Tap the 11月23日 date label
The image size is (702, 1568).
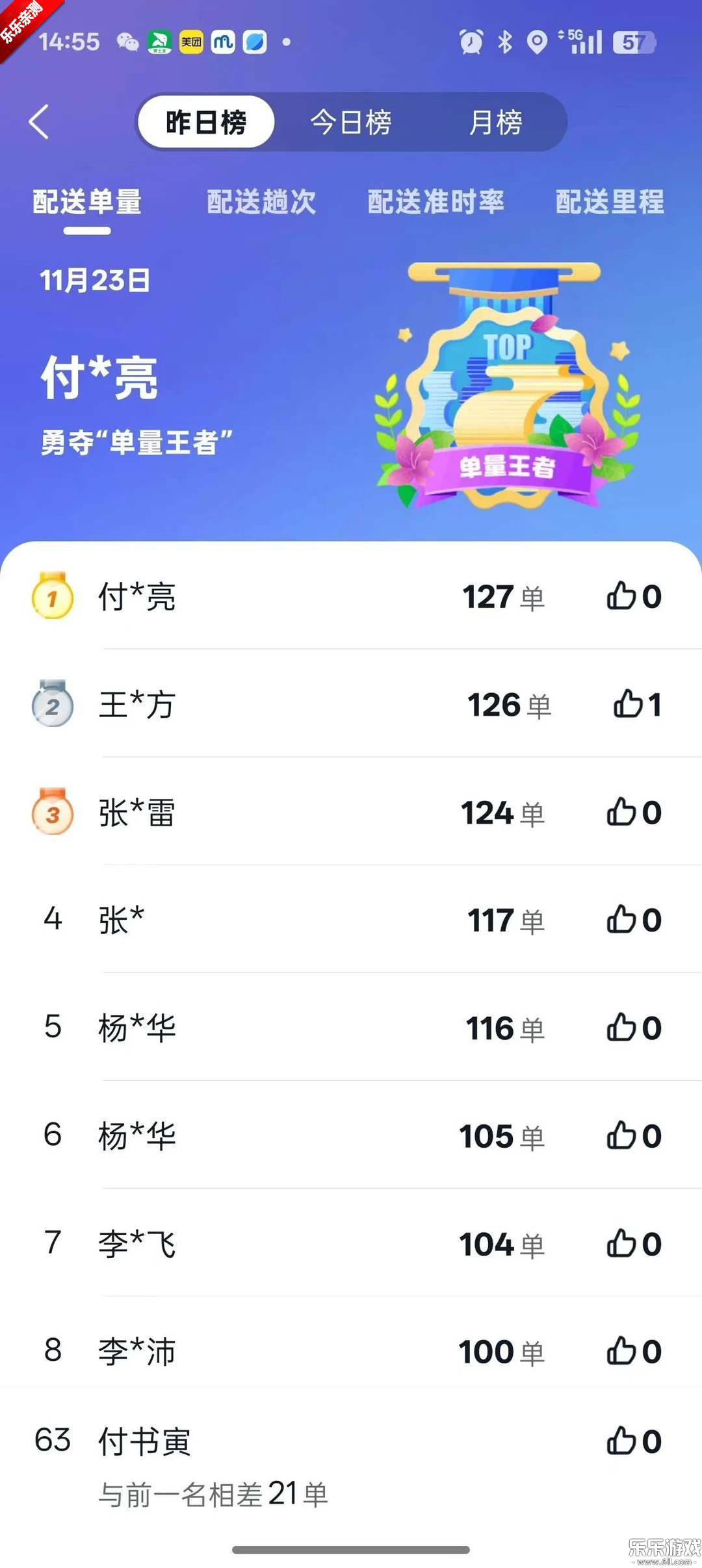93,281
